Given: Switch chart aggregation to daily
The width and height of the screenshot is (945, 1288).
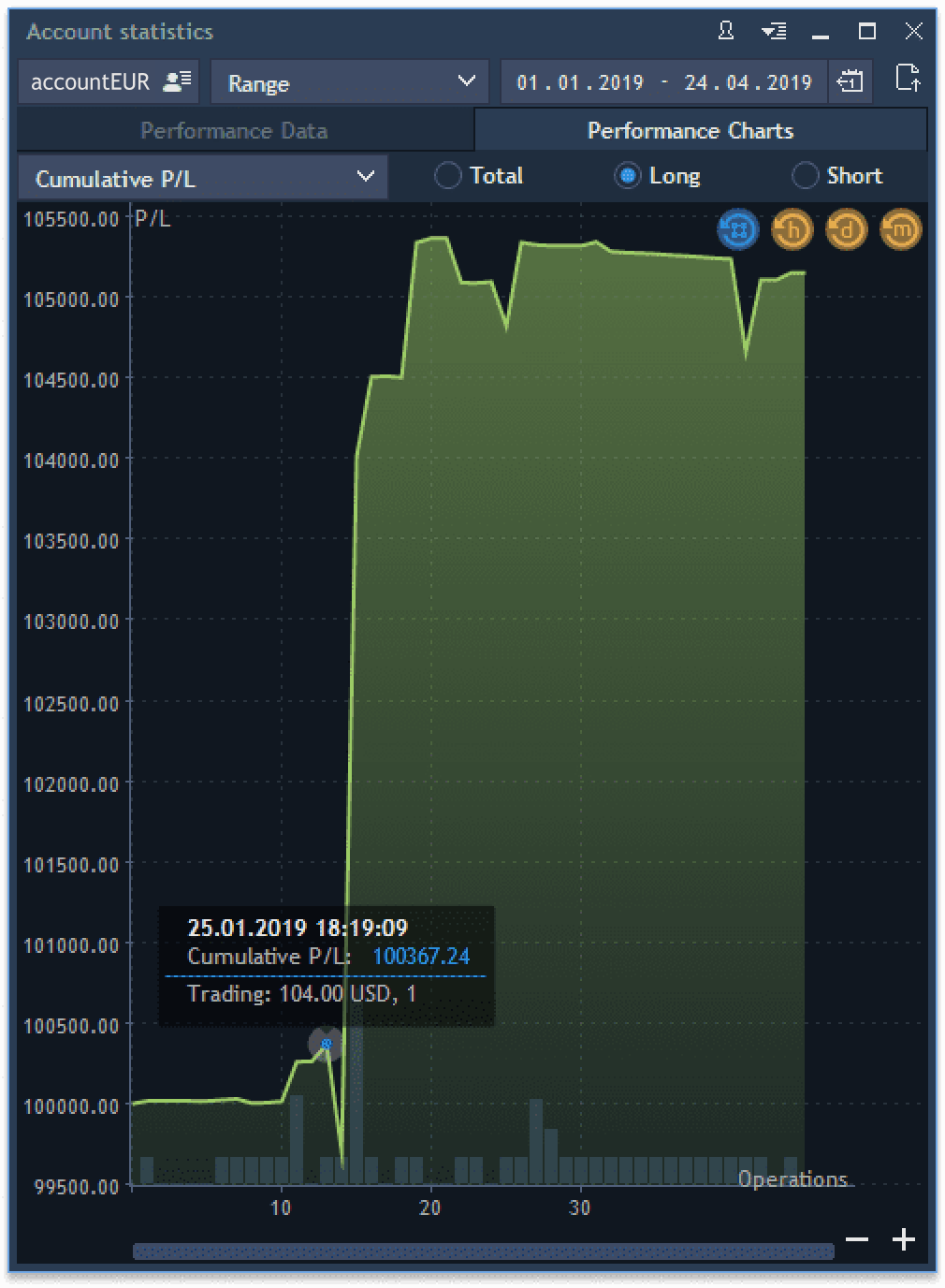Looking at the screenshot, I should click(846, 228).
